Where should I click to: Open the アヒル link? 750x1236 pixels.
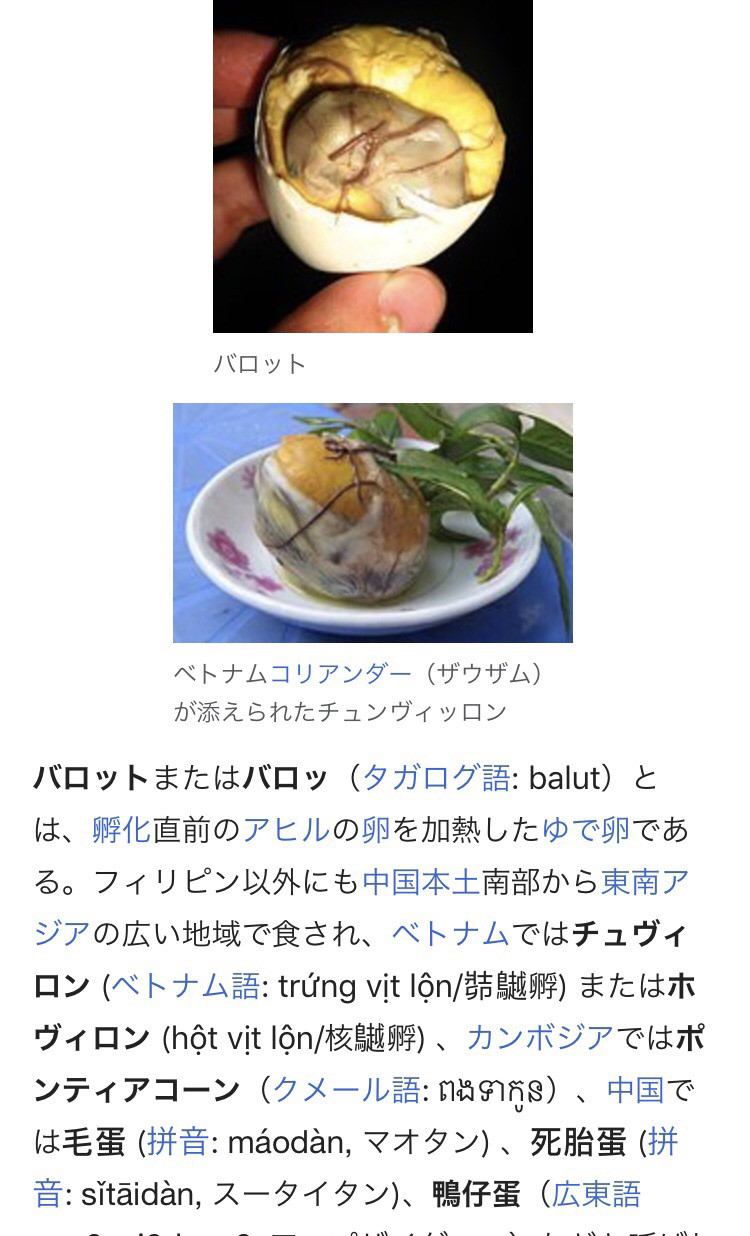[286, 830]
